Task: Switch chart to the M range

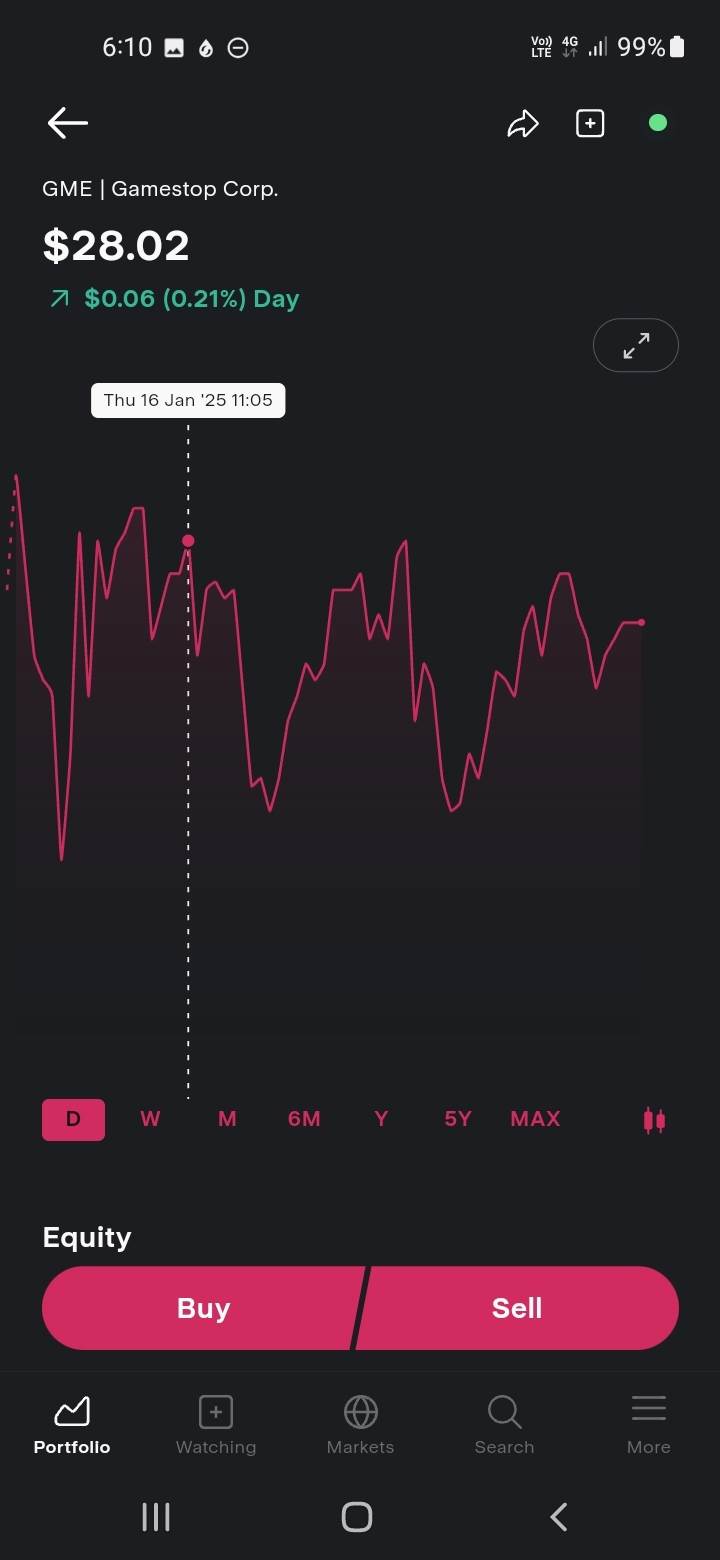Action: 227,1119
